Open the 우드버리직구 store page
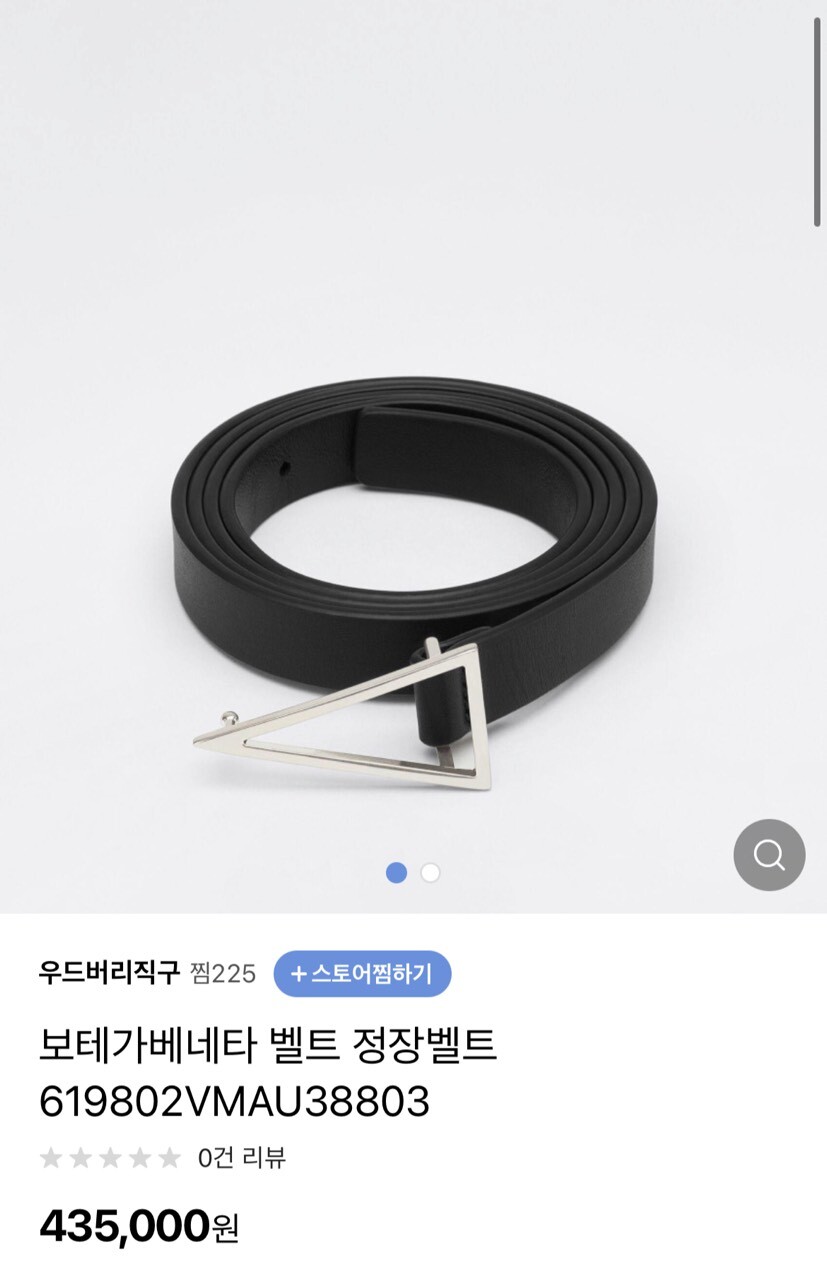This screenshot has height=1279, width=827. click(x=108, y=973)
